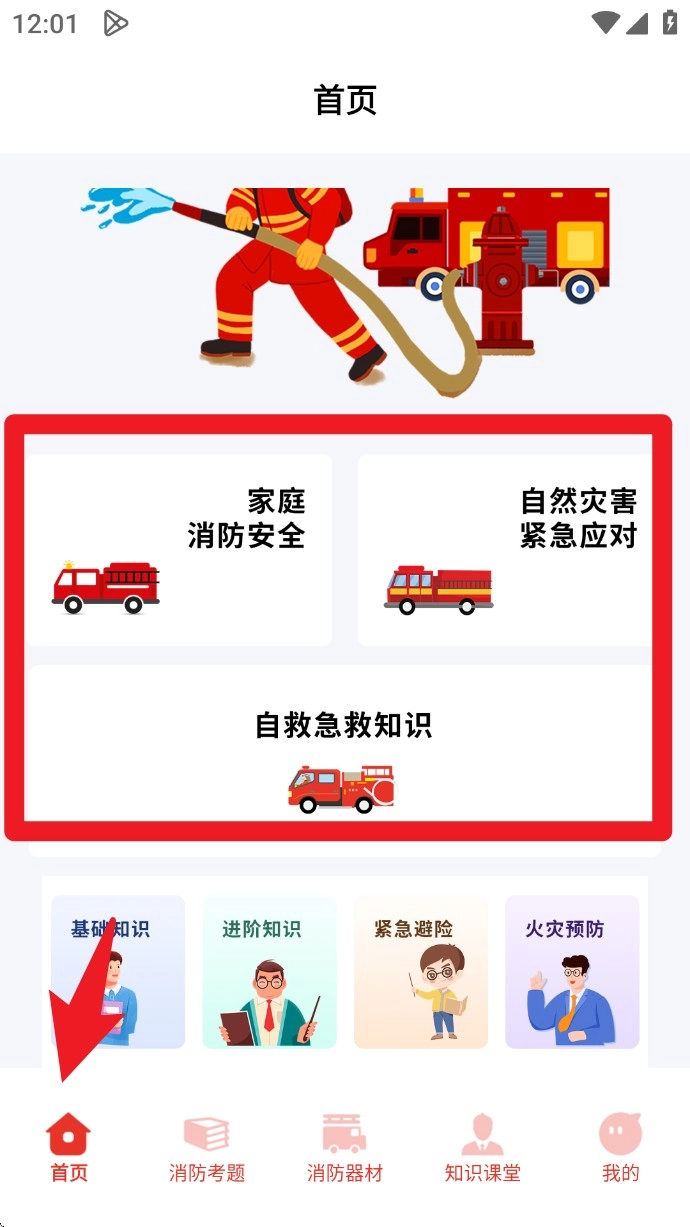This screenshot has width=690, height=1227.
Task: Open the 我的 tab
Action: tap(620, 1150)
